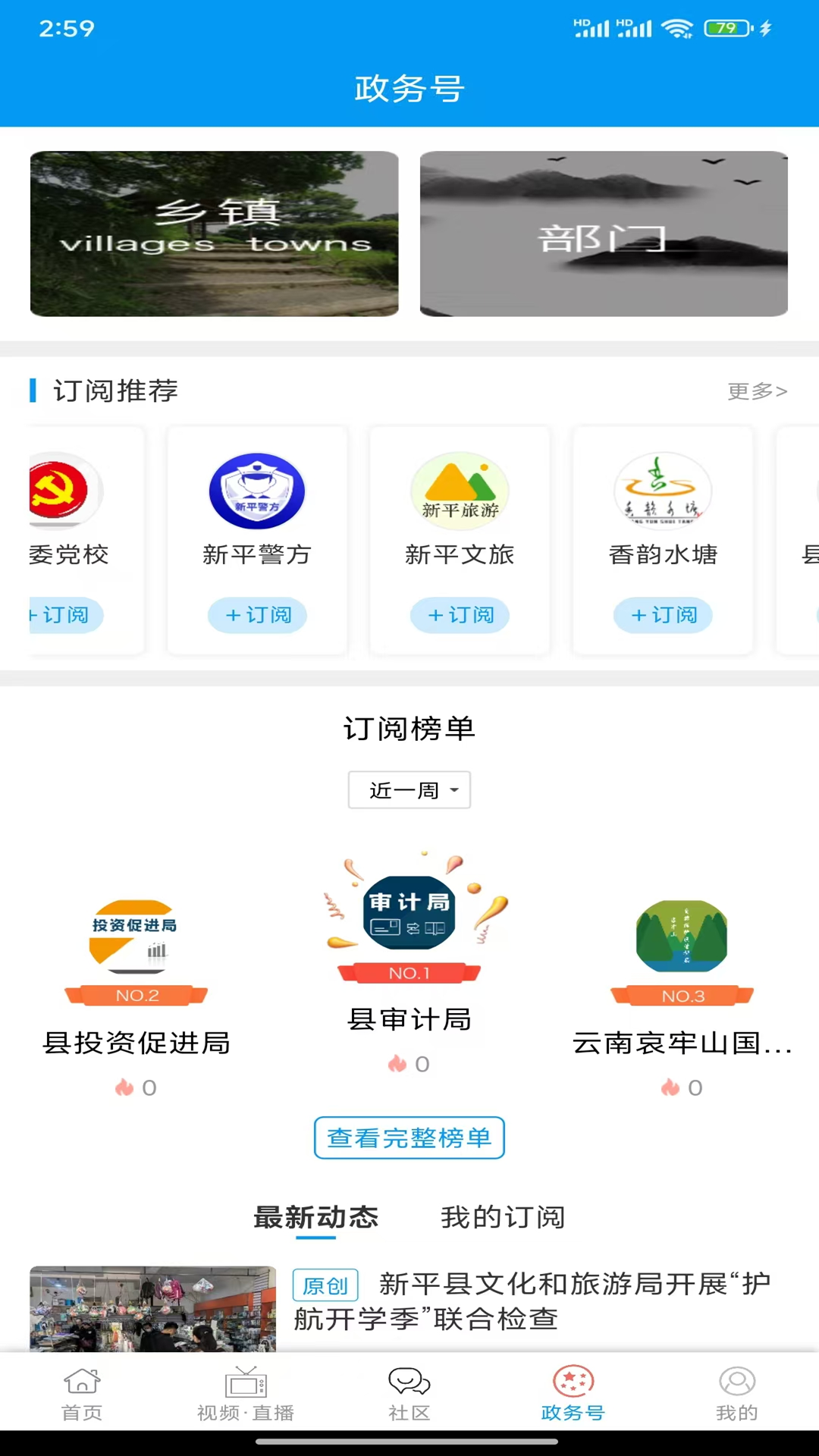819x1456 pixels.
Task: Open the 部门 banner thumbnail
Action: (x=604, y=234)
